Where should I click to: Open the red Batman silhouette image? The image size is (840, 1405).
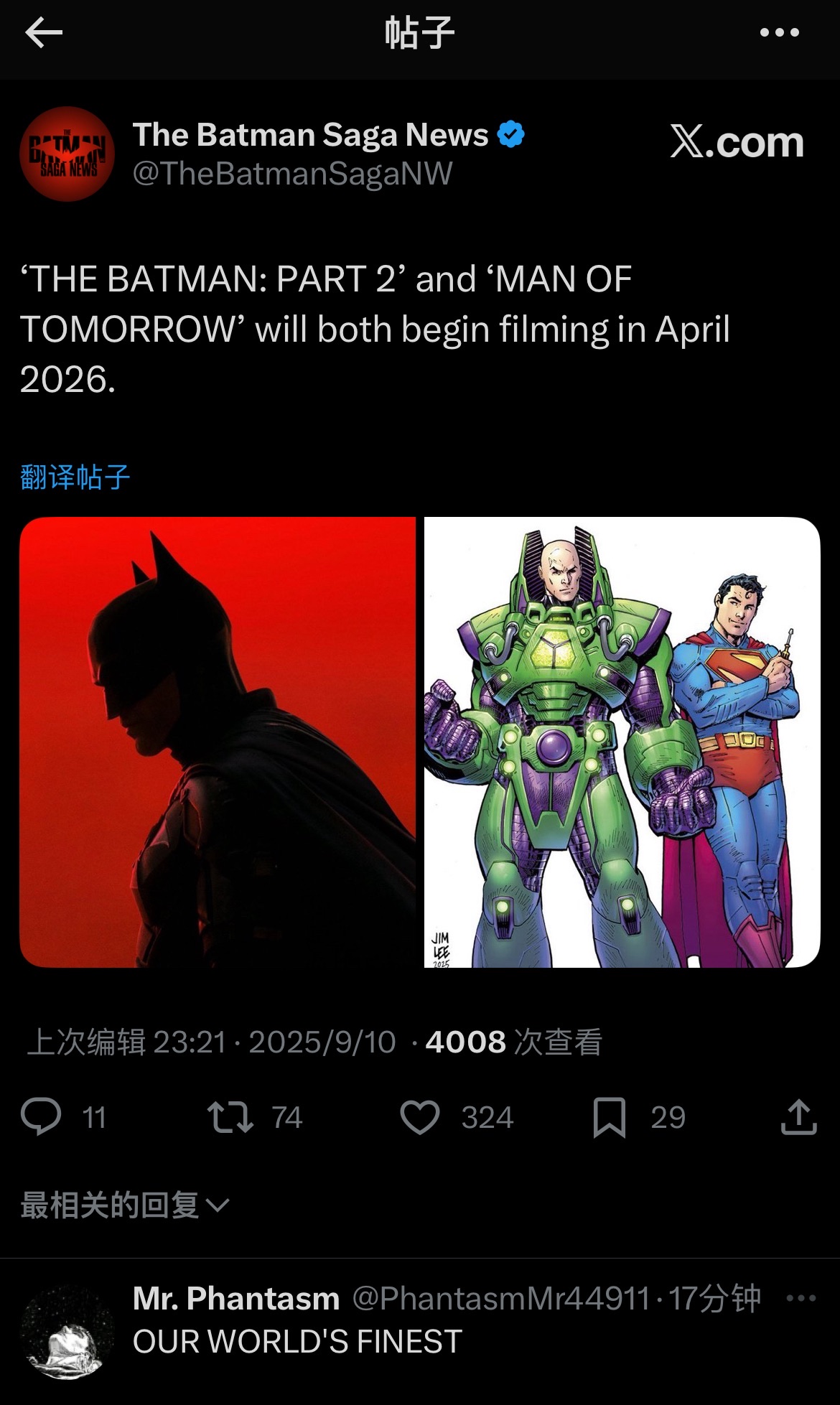[218, 742]
